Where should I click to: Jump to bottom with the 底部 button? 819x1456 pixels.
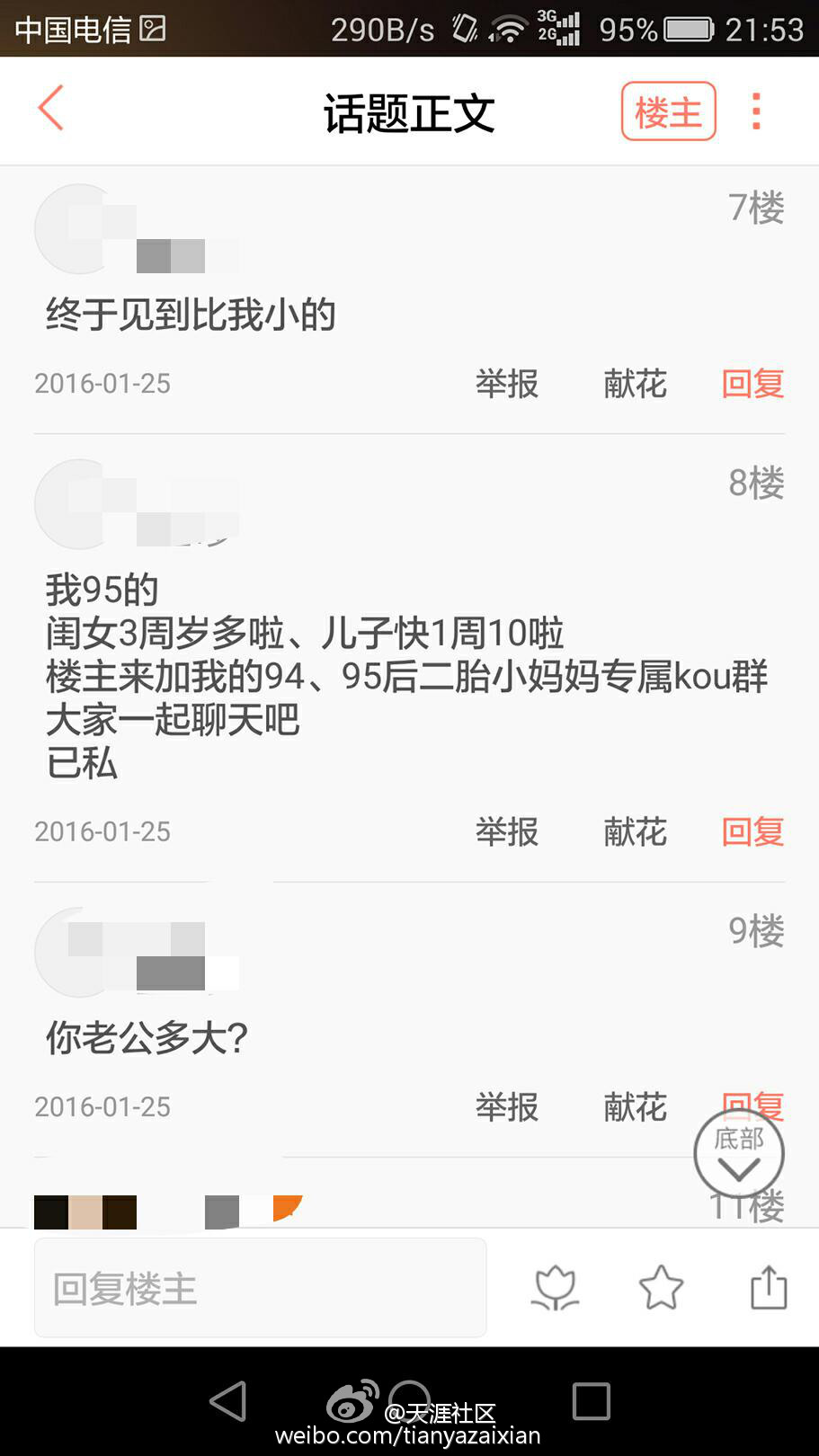point(738,1154)
